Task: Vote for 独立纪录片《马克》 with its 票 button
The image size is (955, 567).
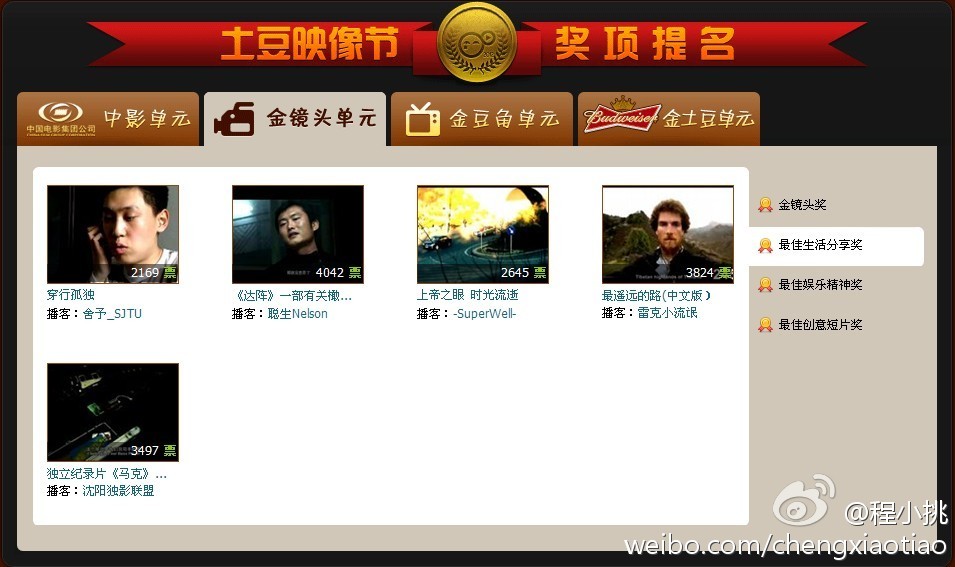Action: point(170,451)
